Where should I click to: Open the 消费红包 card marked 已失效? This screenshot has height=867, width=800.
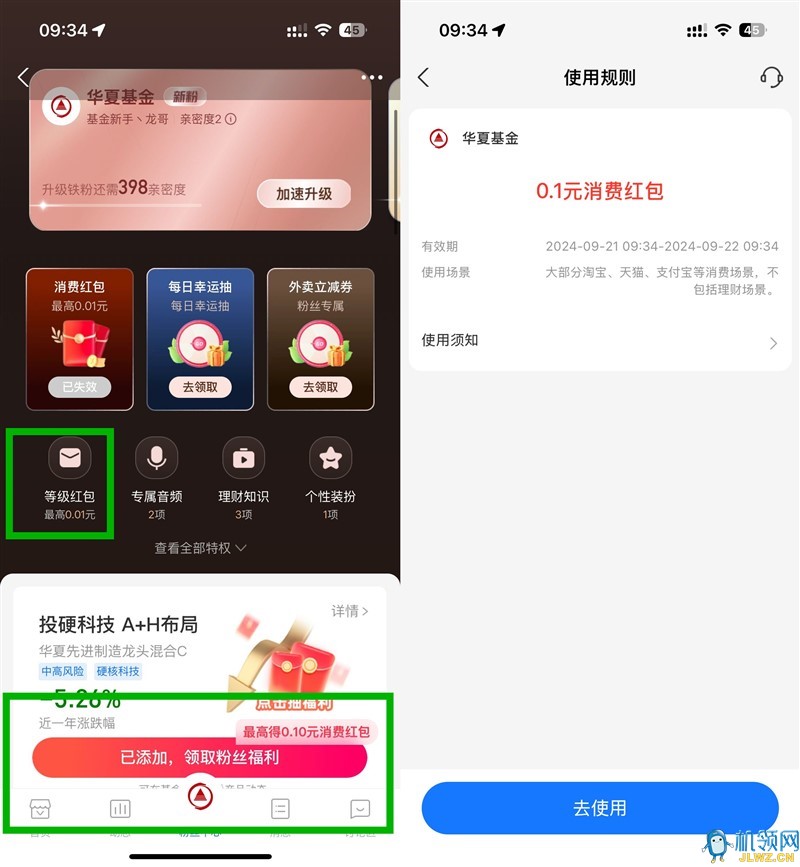[x=80, y=340]
